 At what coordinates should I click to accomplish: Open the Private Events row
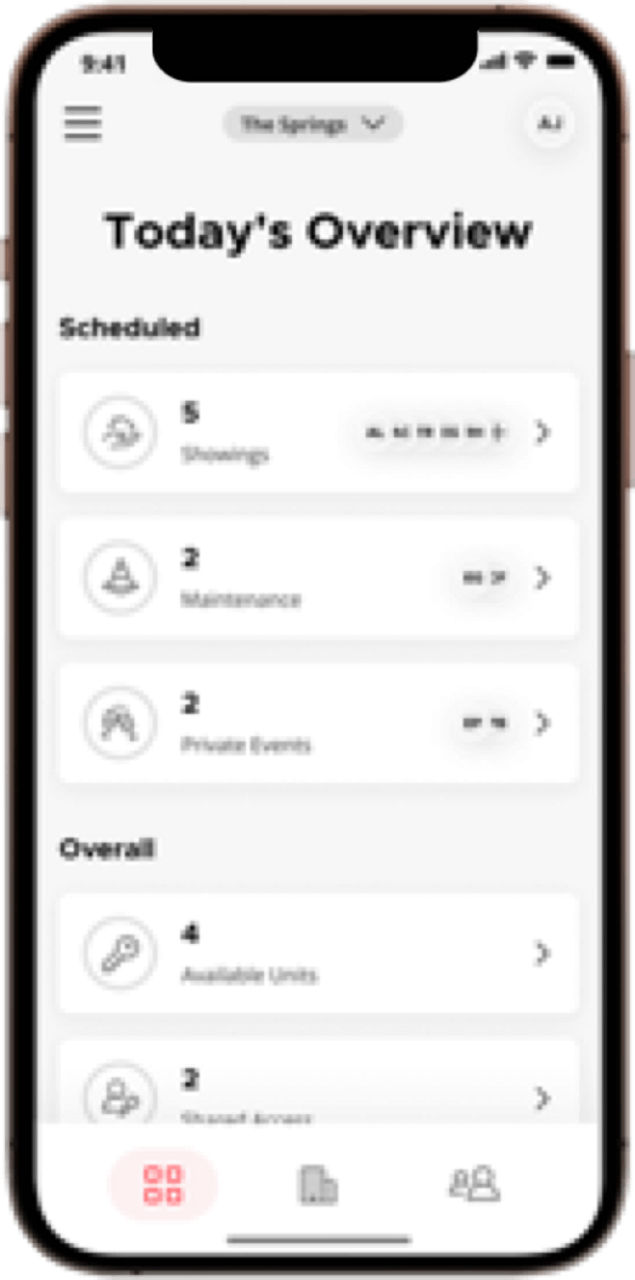318,723
